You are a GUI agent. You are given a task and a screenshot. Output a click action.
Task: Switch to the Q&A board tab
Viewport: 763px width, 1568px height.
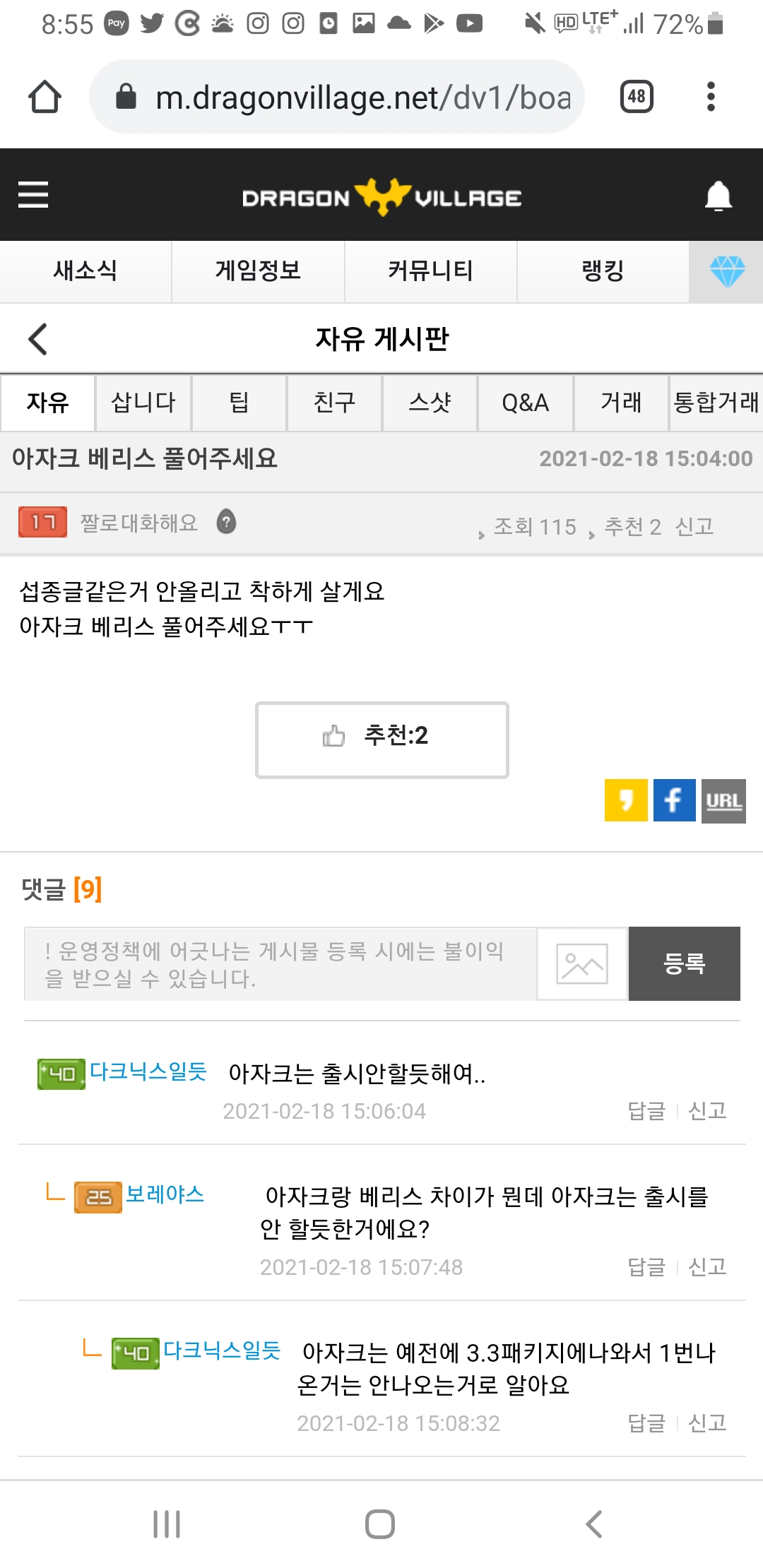click(525, 403)
